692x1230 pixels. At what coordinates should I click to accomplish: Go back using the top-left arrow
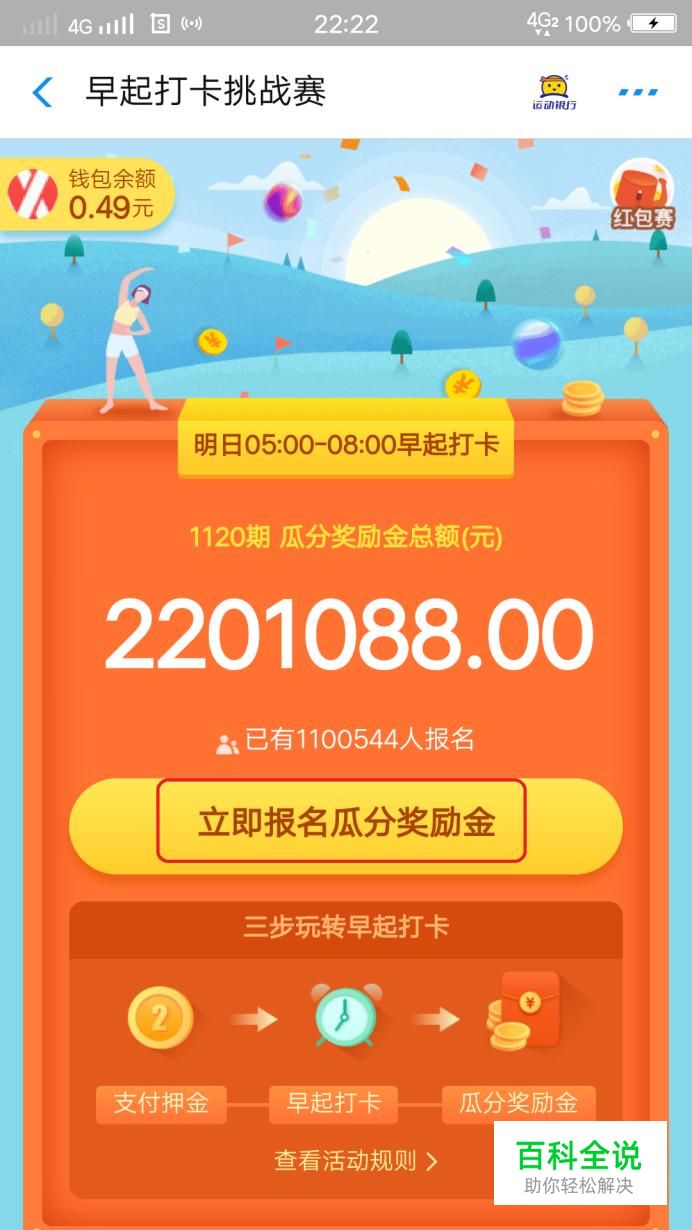[42, 92]
